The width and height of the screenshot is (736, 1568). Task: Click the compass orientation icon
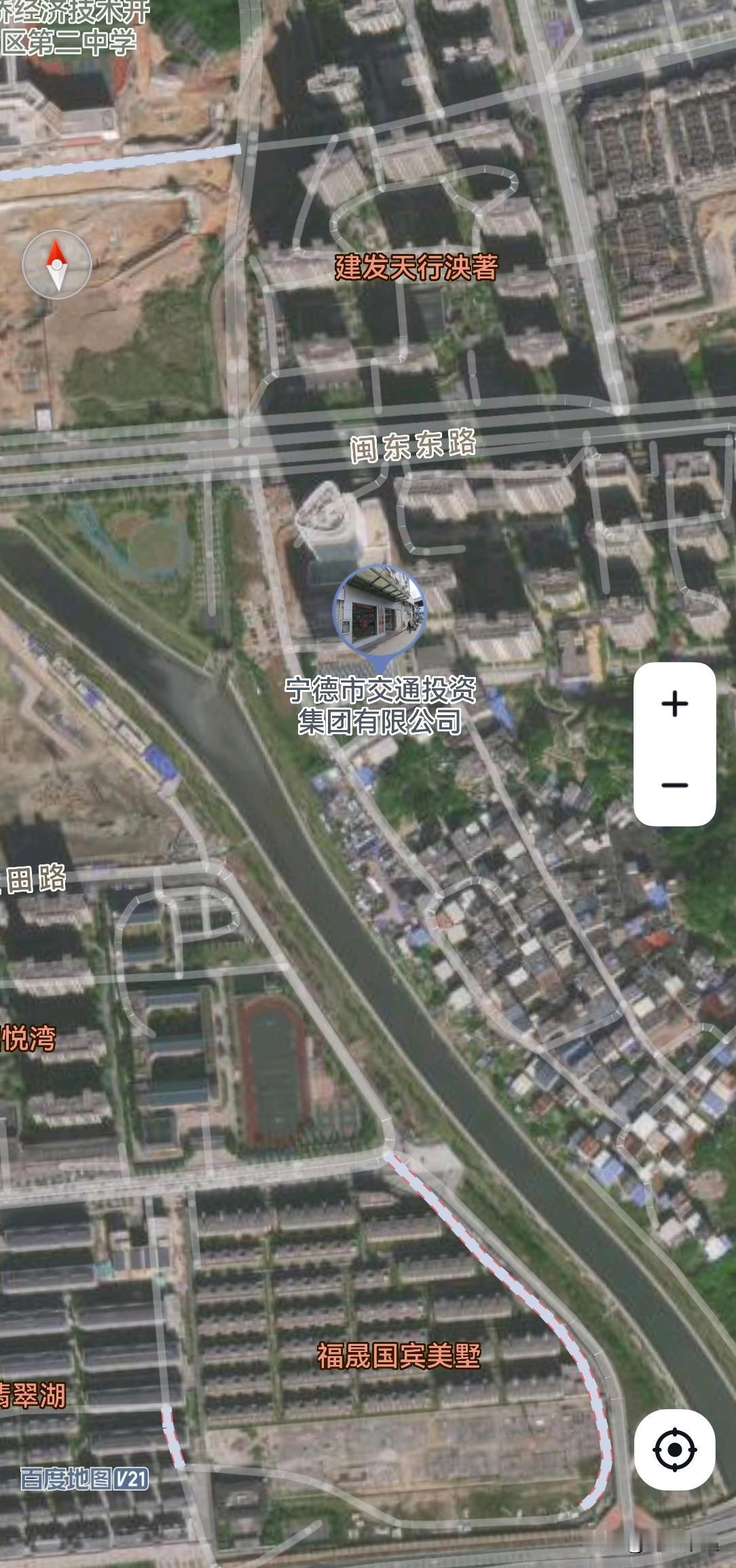click(x=58, y=266)
